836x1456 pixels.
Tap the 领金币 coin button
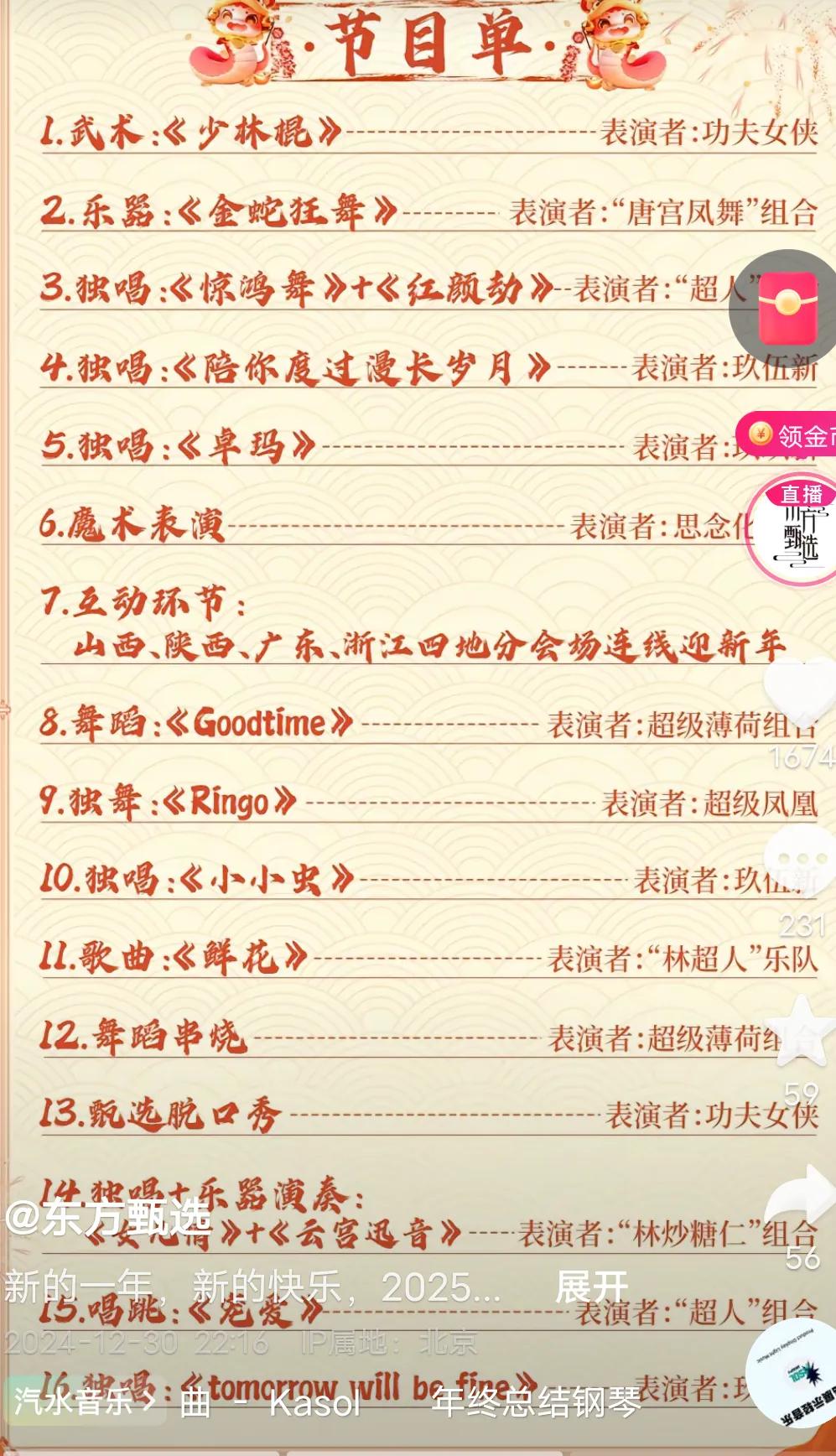point(788,435)
